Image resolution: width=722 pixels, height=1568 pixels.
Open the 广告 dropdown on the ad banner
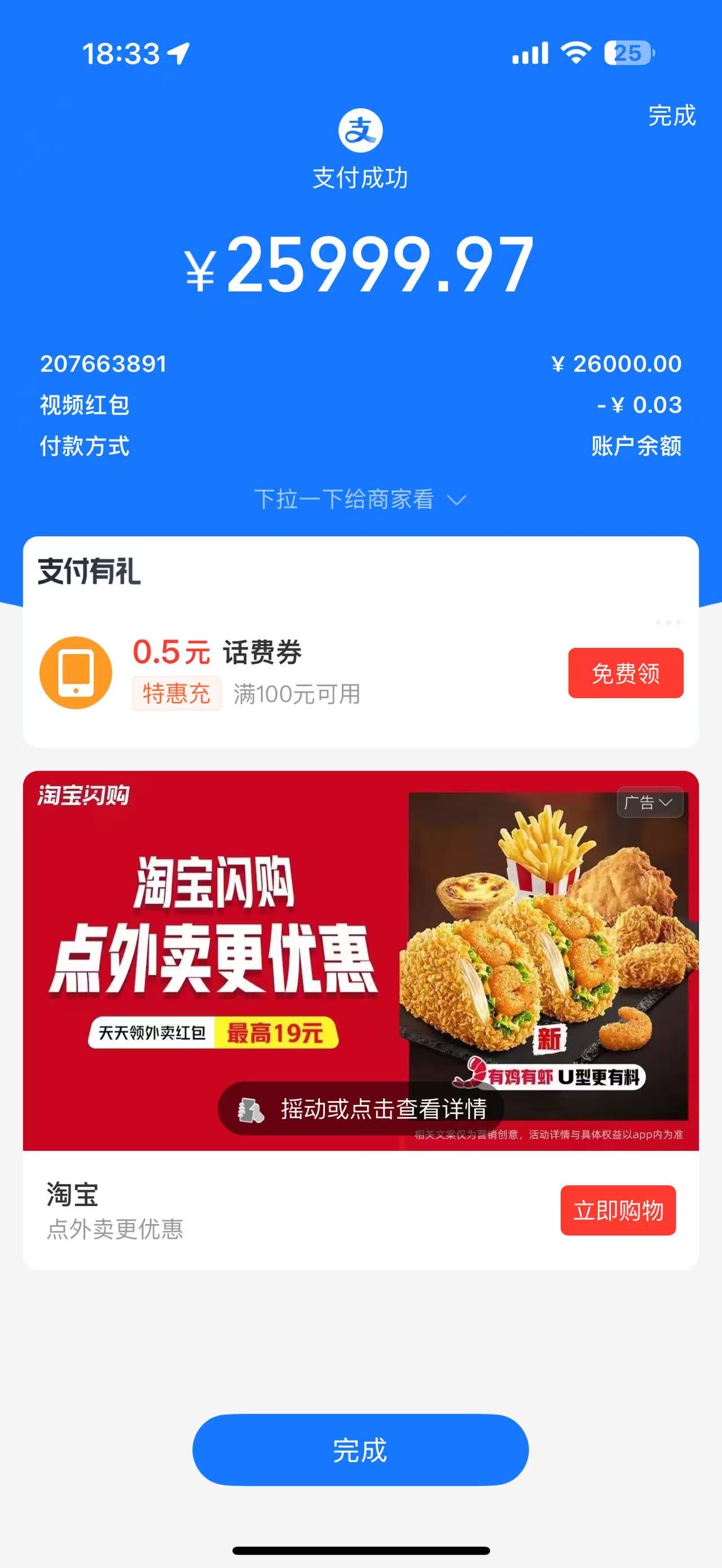(649, 803)
